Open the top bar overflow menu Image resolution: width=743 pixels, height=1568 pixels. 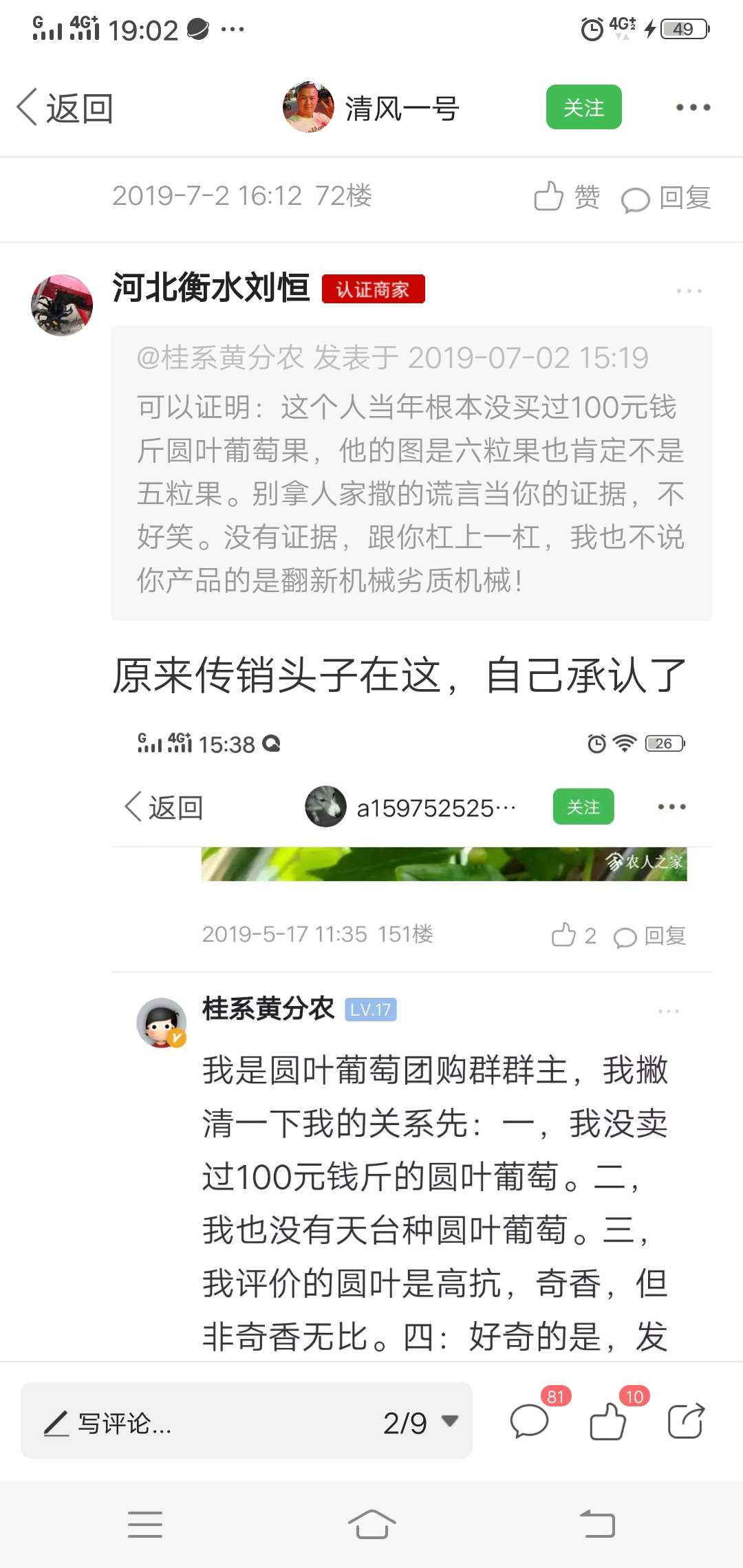pyautogui.click(x=693, y=107)
